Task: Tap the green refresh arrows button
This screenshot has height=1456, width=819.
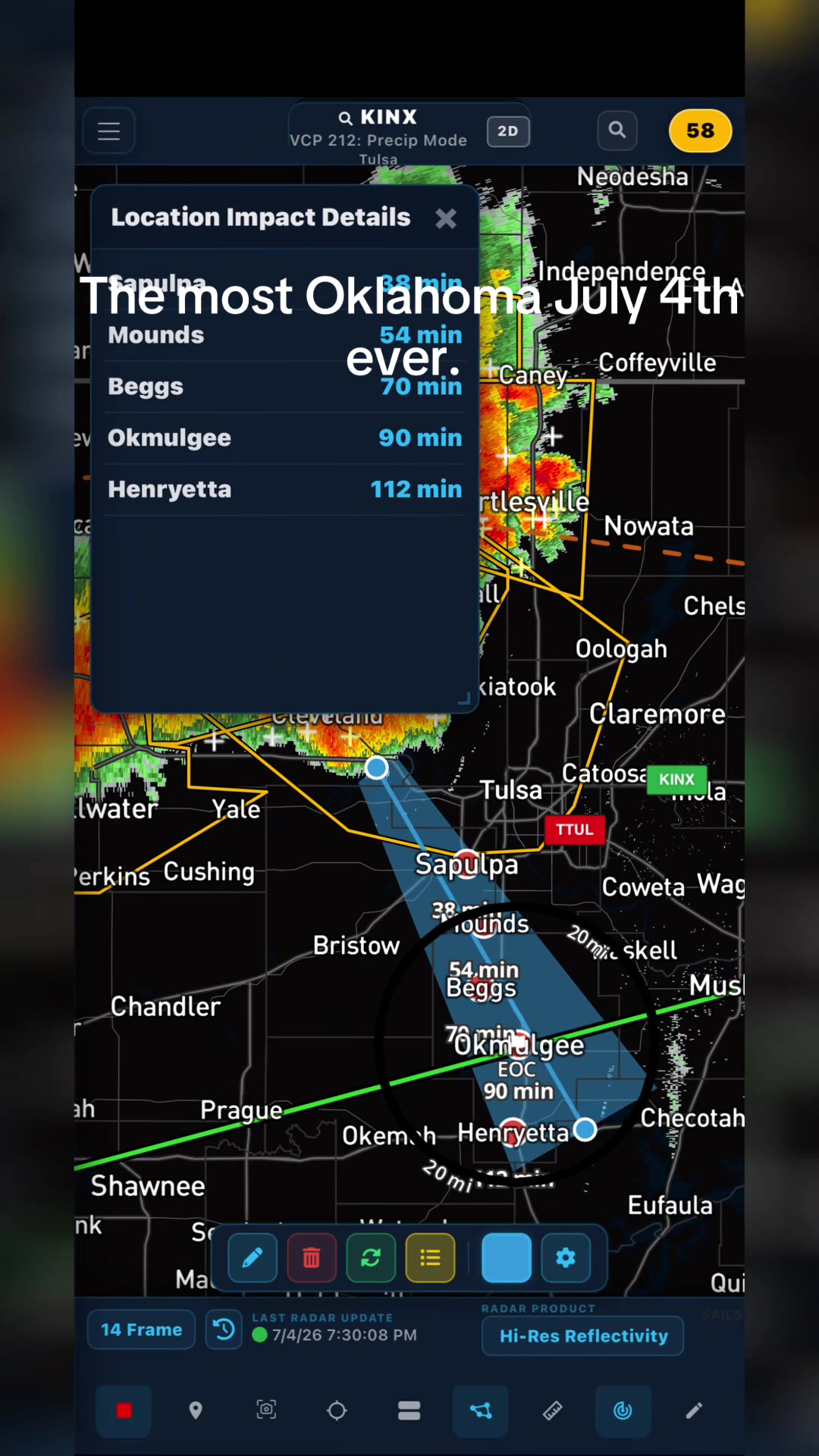Action: [x=371, y=1258]
